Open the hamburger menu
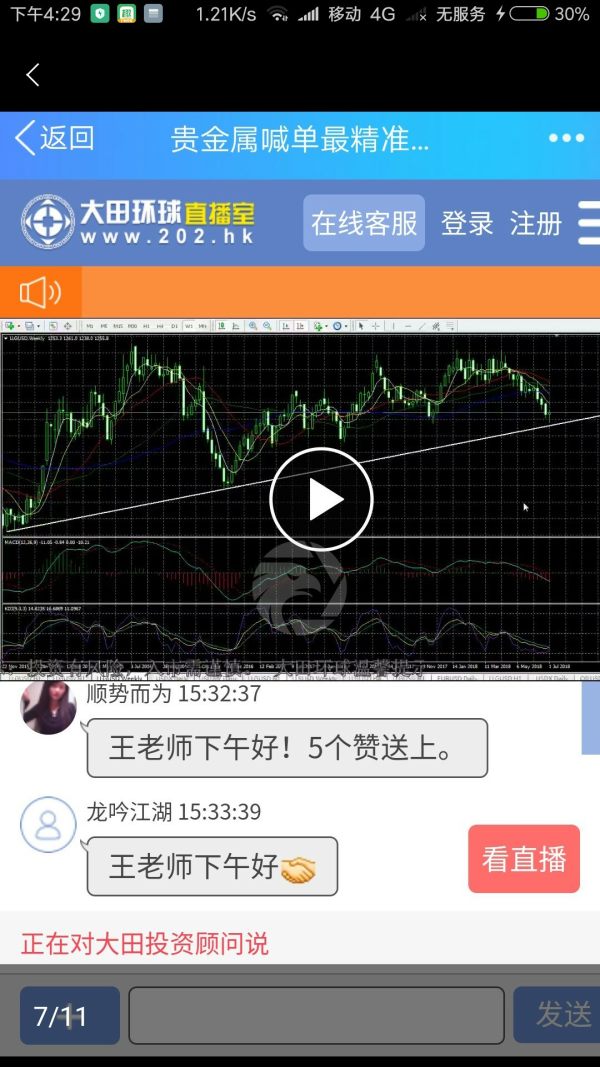Viewport: 600px width, 1067px height. (589, 223)
